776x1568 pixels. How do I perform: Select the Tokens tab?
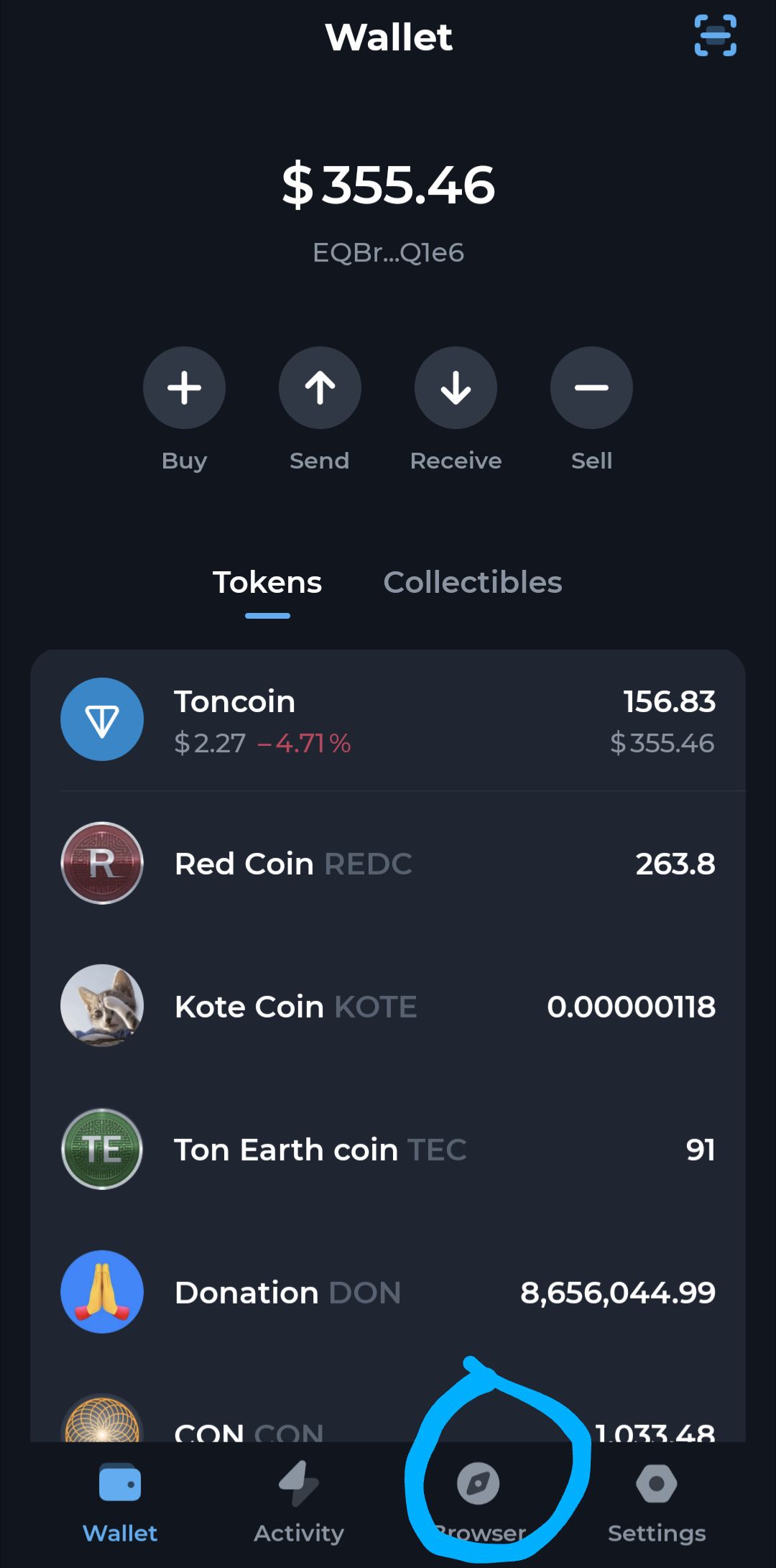(x=267, y=583)
